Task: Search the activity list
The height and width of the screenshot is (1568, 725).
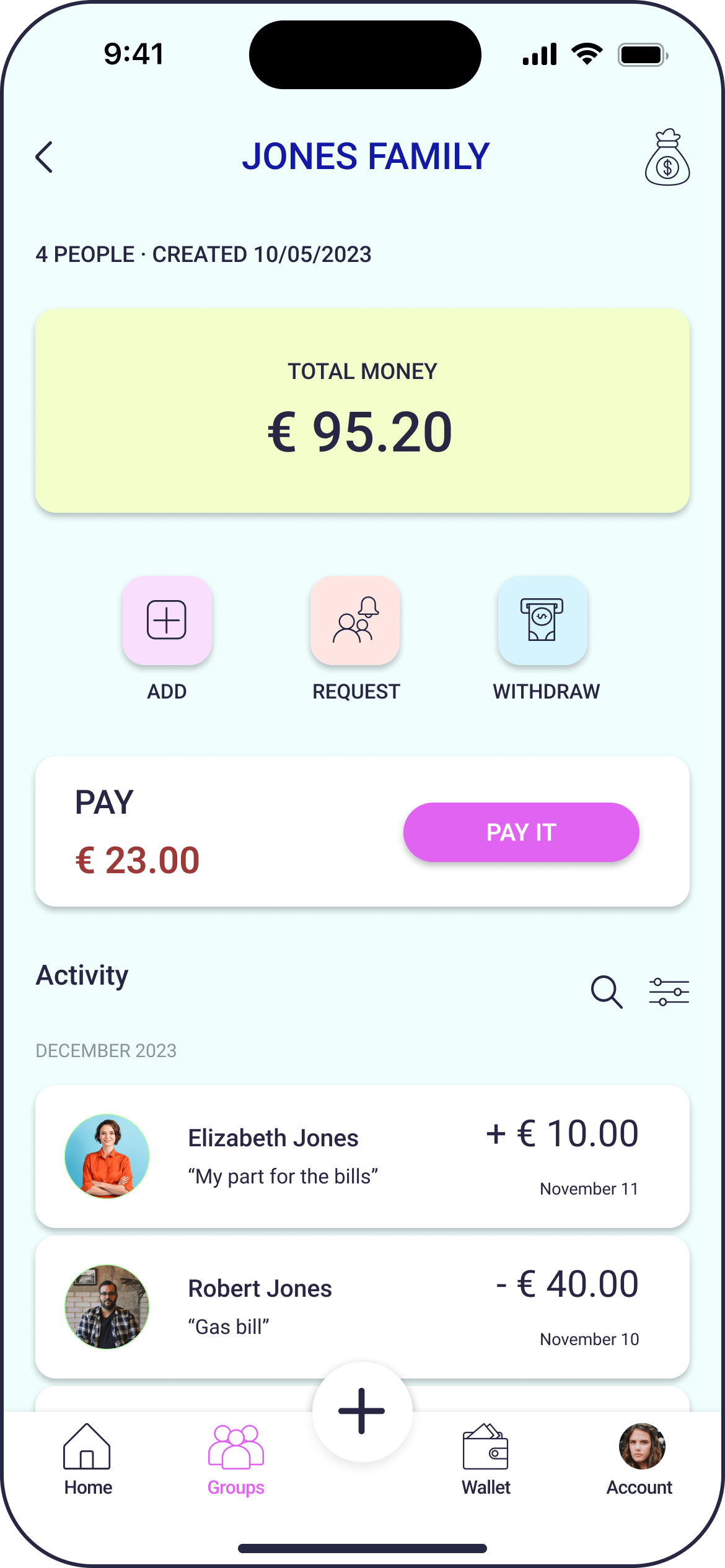Action: [606, 991]
